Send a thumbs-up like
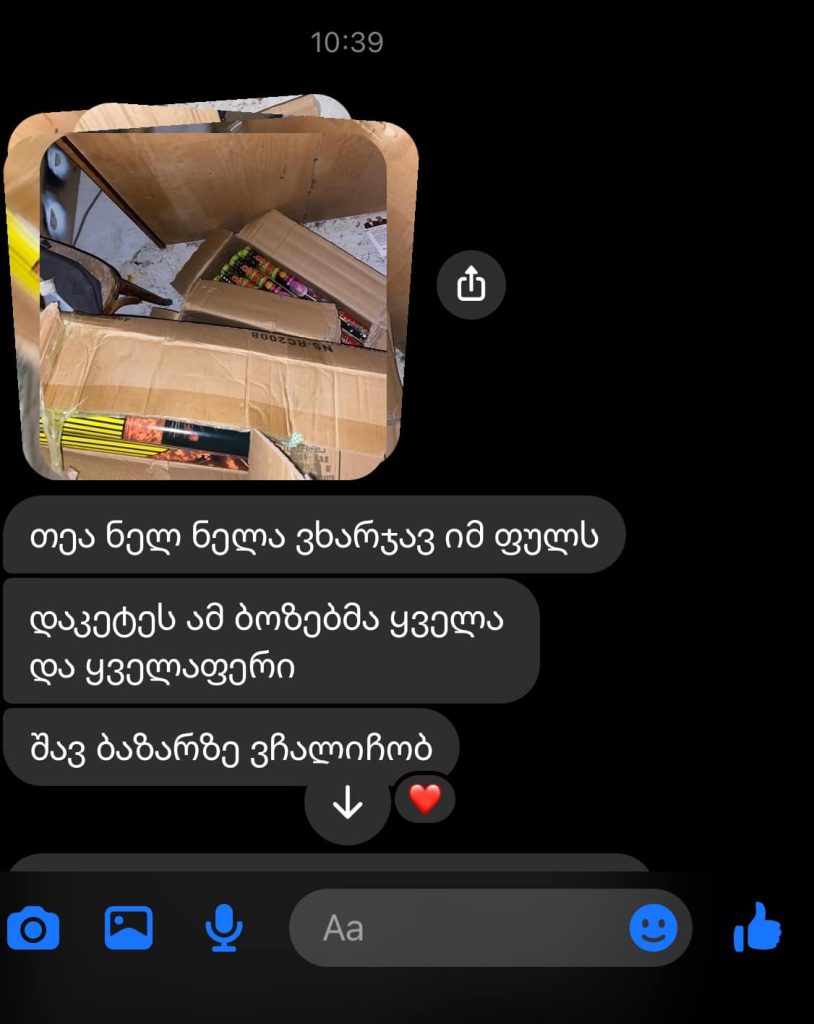The width and height of the screenshot is (814, 1024). 757,928
